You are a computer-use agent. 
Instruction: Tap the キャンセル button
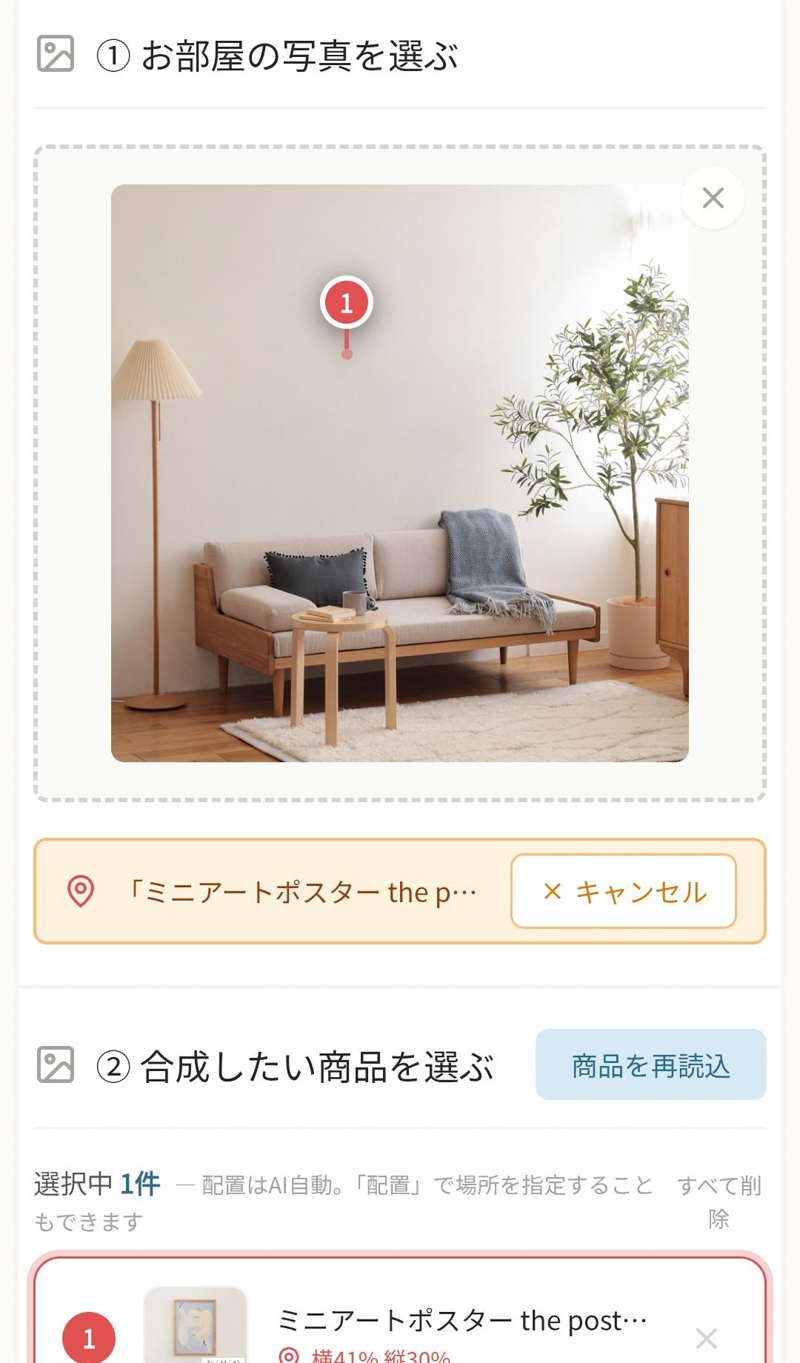[623, 891]
